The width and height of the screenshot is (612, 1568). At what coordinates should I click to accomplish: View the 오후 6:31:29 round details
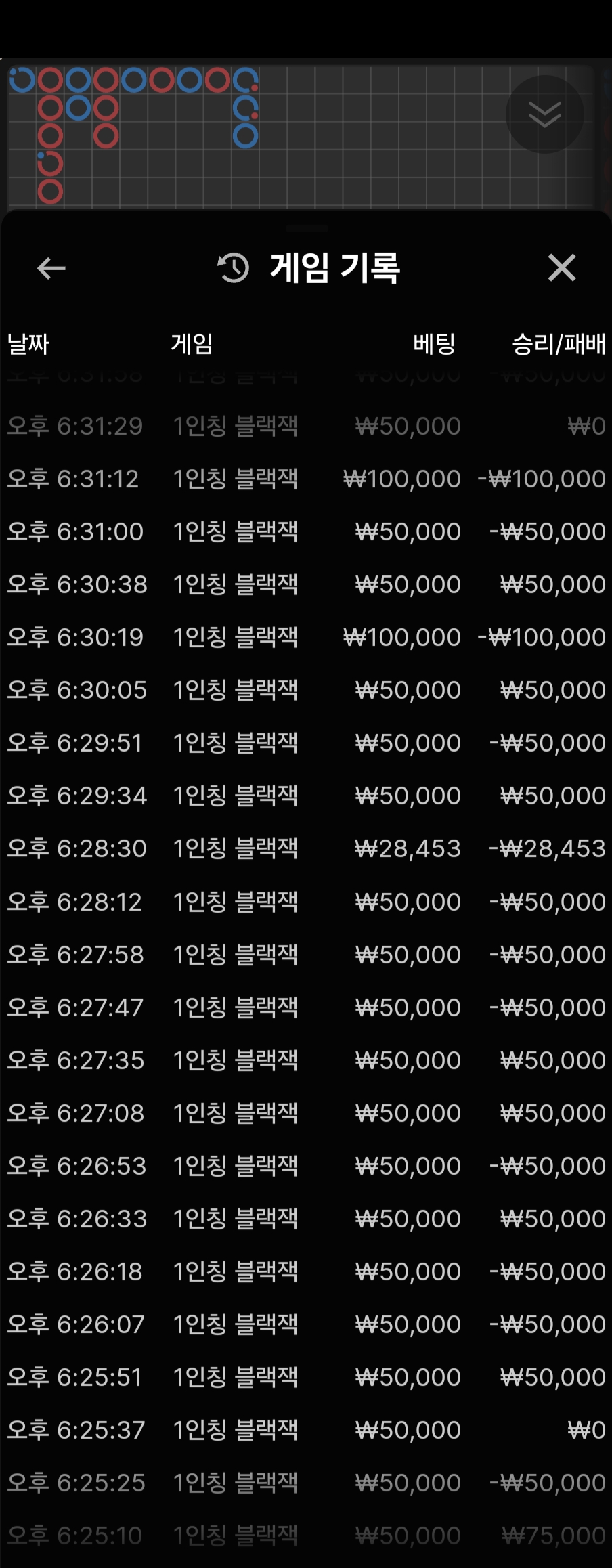(306, 426)
